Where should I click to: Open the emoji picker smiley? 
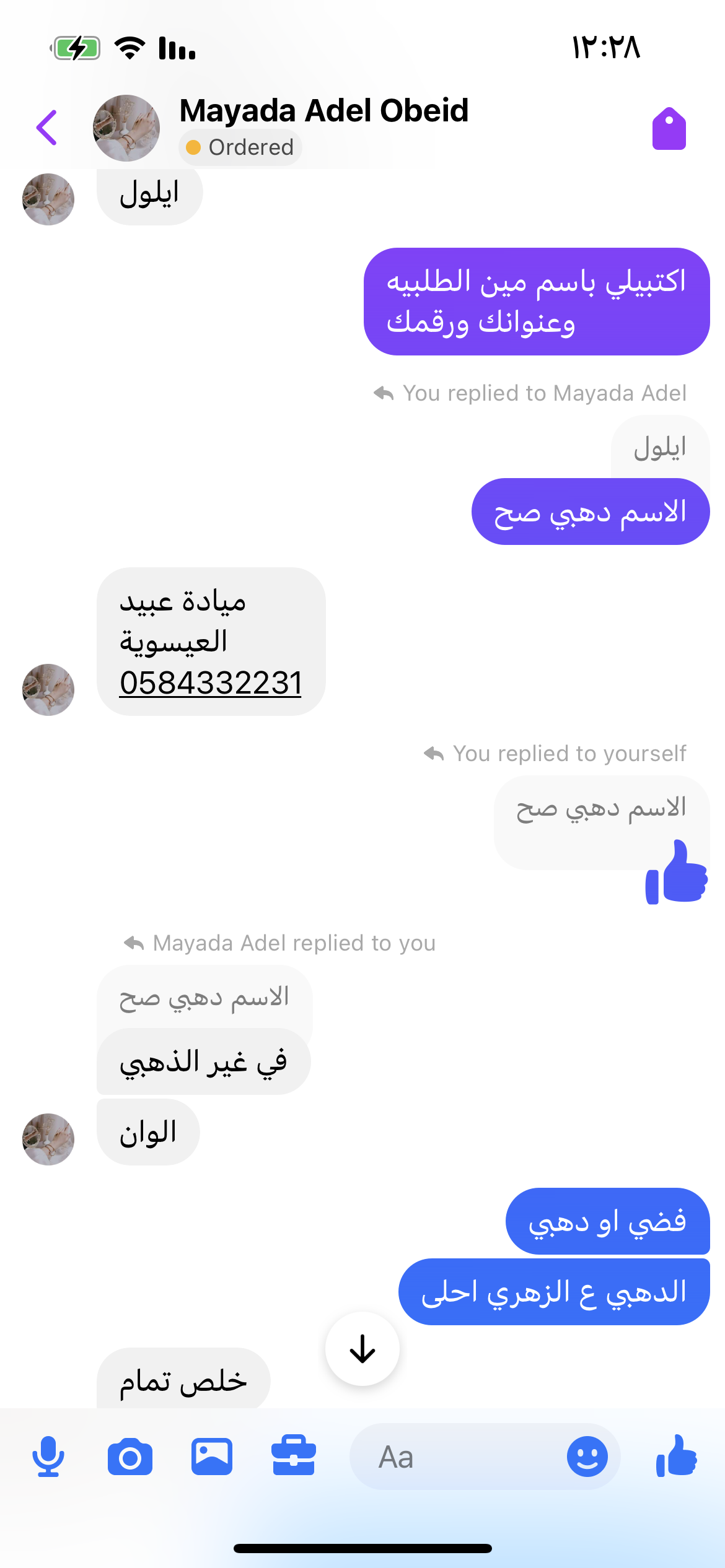click(587, 1457)
